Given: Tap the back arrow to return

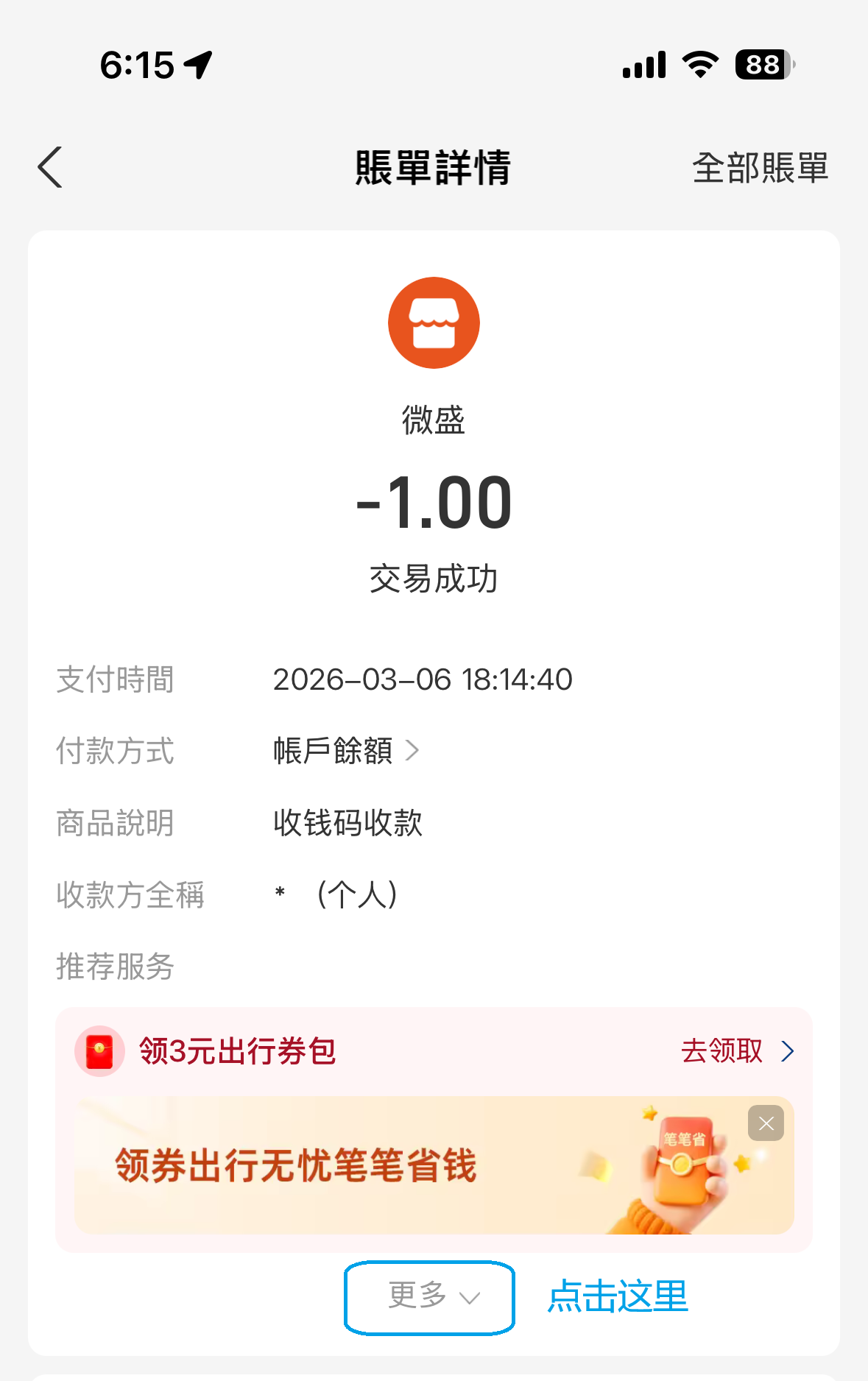Looking at the screenshot, I should [49, 167].
